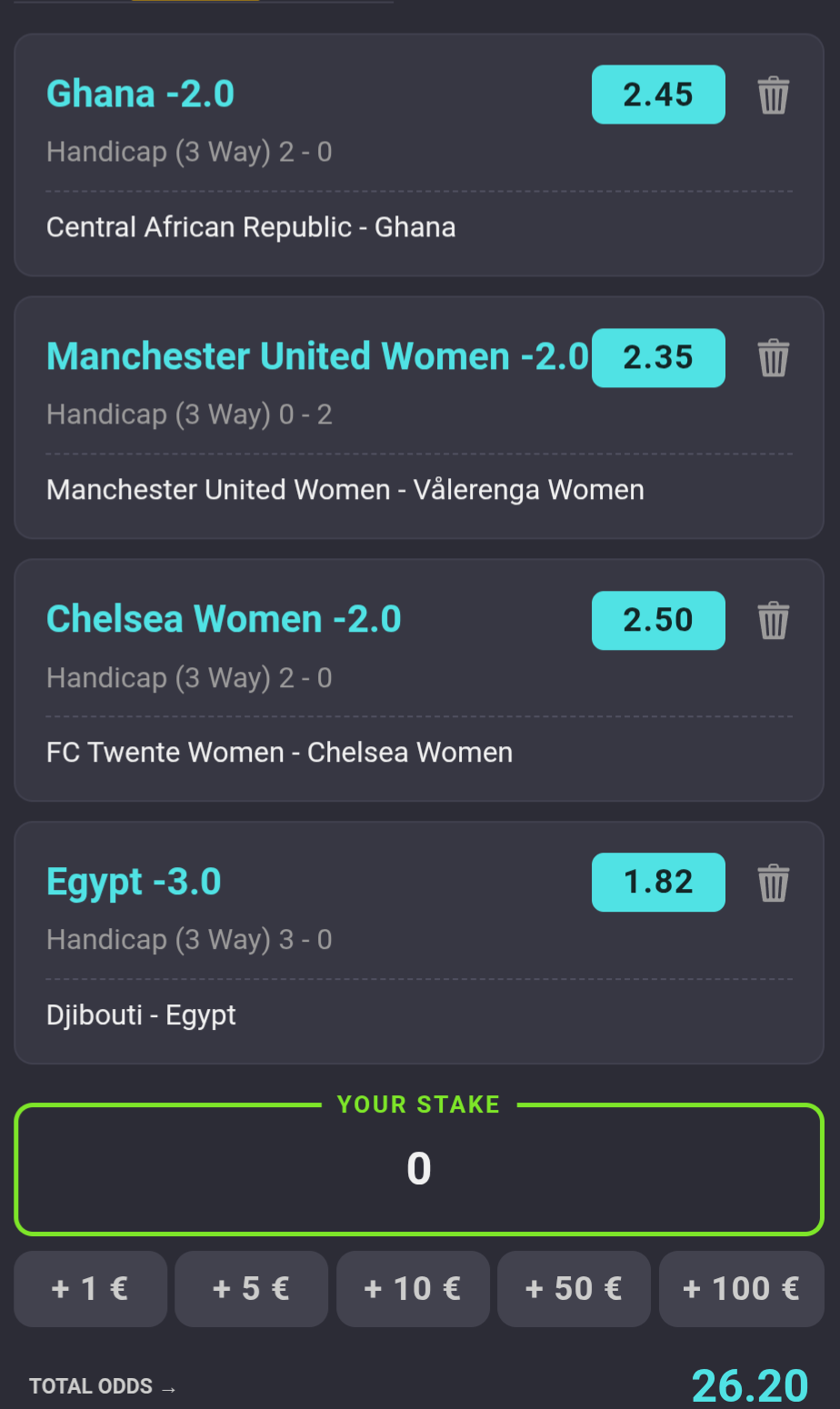Tap the 2.45 odds for Ghana
Viewport: 840px width, 1409px height.
tap(658, 95)
